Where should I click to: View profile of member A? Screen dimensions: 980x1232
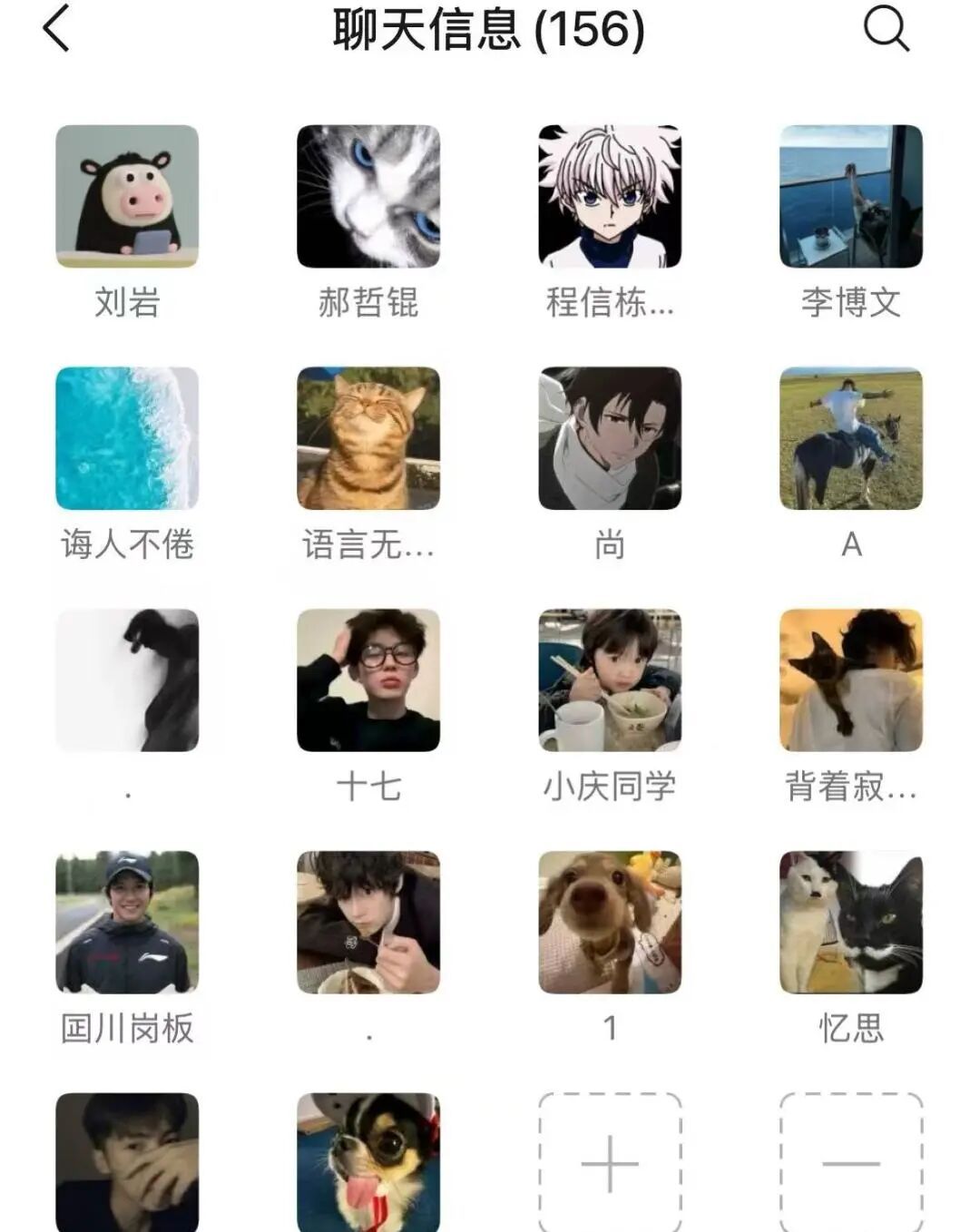coord(851,438)
